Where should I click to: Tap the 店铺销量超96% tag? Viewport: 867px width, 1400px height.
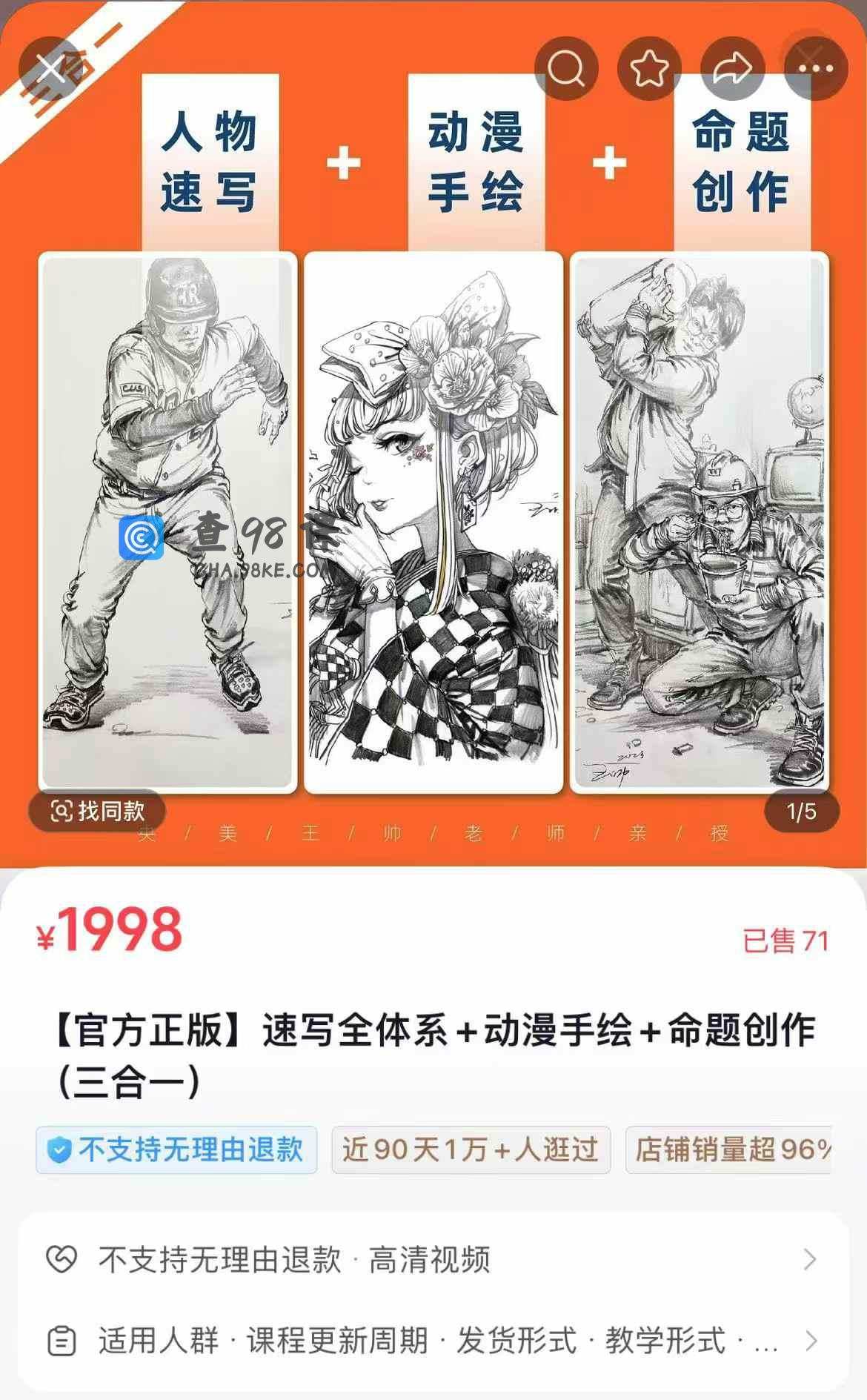pyautogui.click(x=729, y=1149)
